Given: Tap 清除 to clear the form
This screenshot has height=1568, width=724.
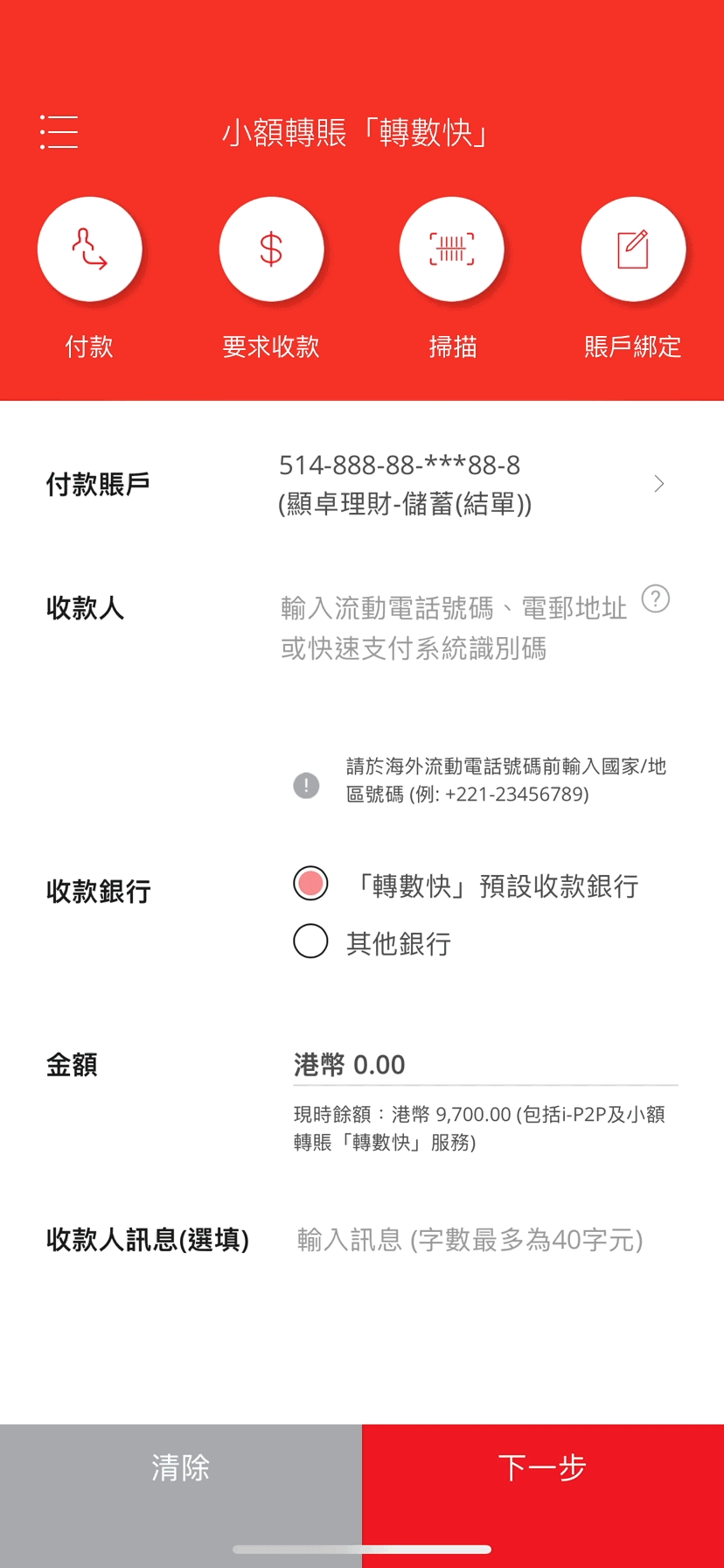Looking at the screenshot, I should click(181, 1467).
